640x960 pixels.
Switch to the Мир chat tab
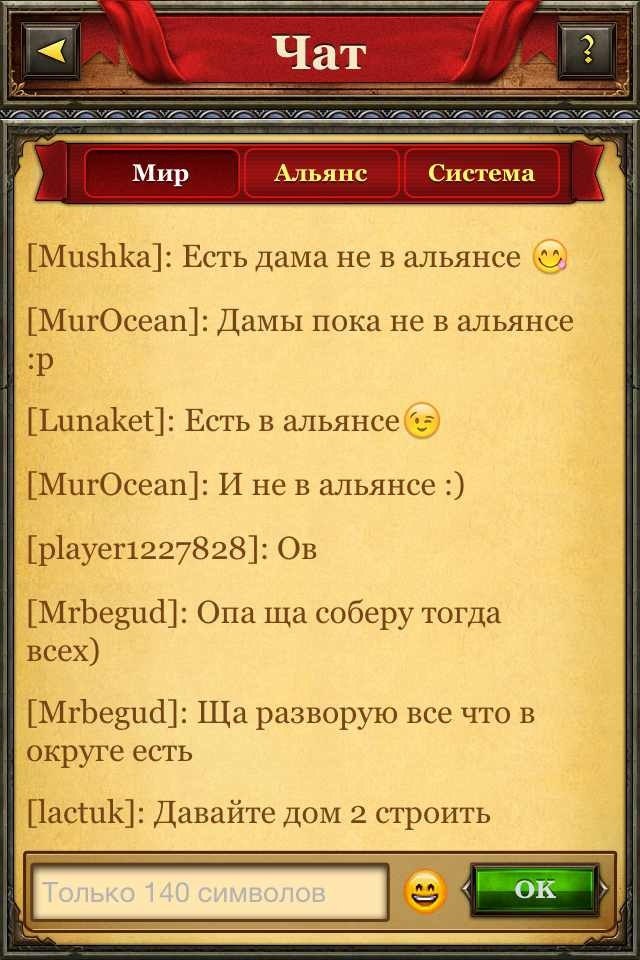click(161, 174)
